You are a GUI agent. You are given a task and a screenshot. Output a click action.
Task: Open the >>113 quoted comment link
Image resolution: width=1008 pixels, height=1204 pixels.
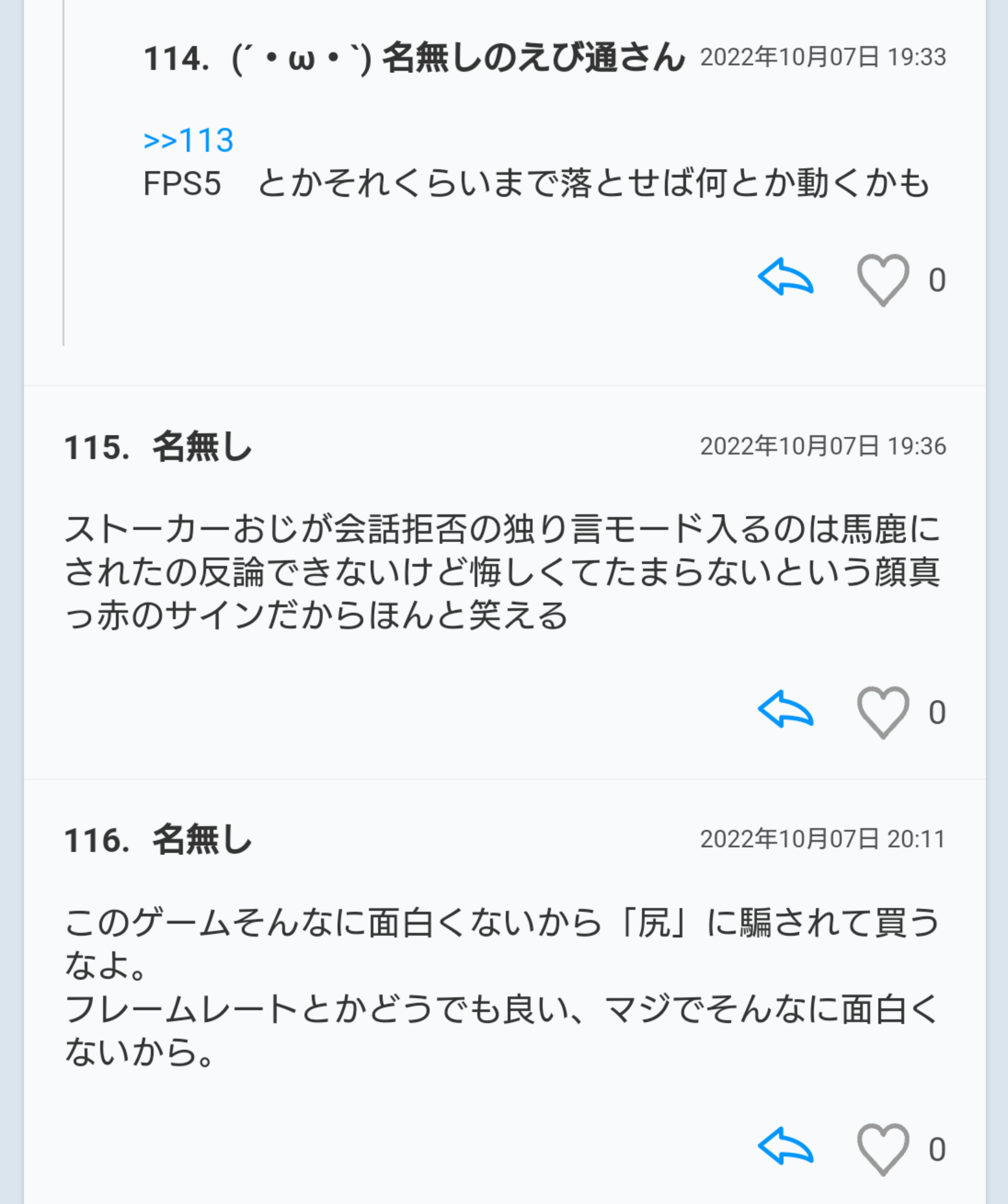pos(188,140)
